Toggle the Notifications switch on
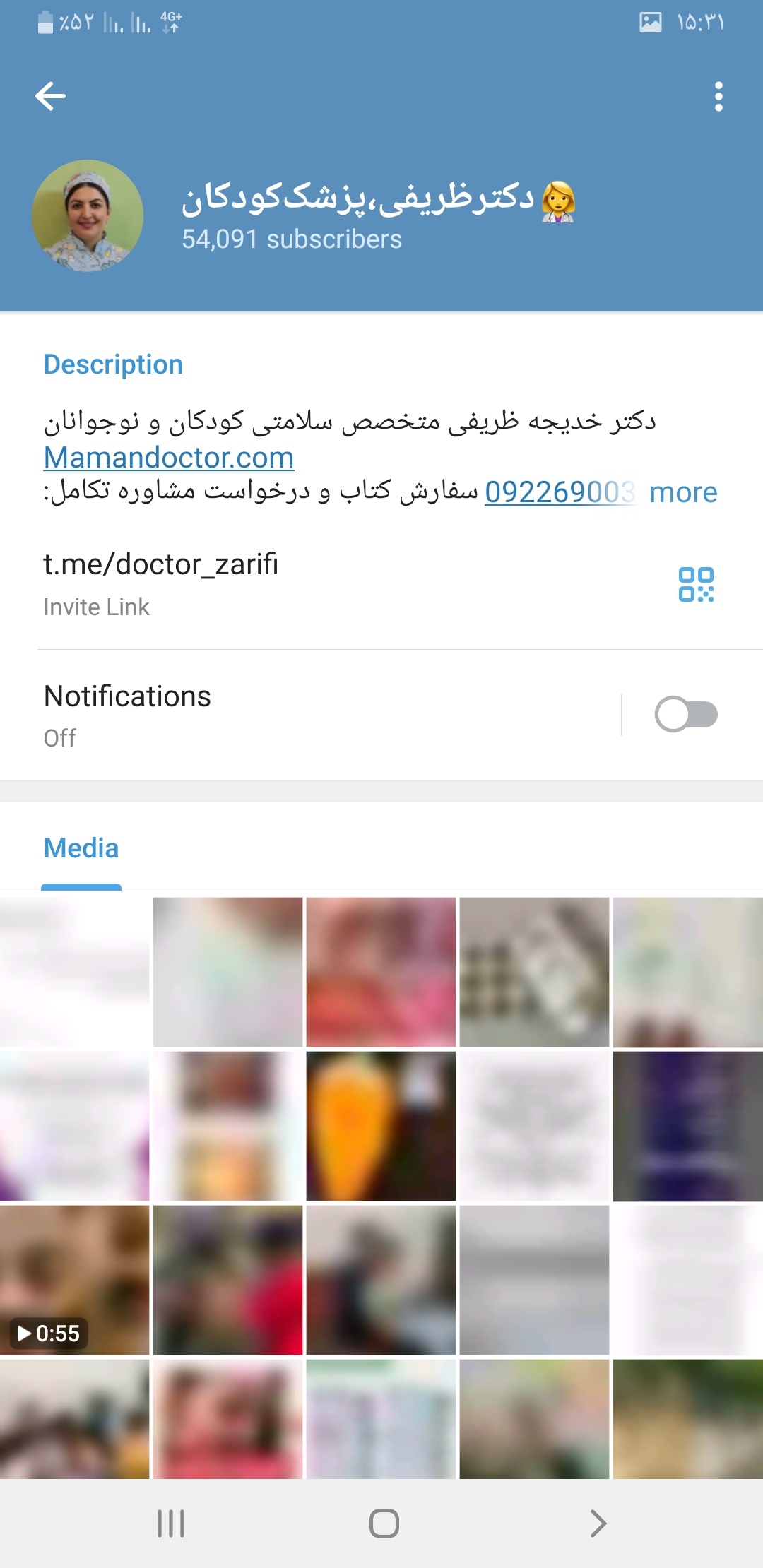This screenshot has width=763, height=1568. [685, 714]
